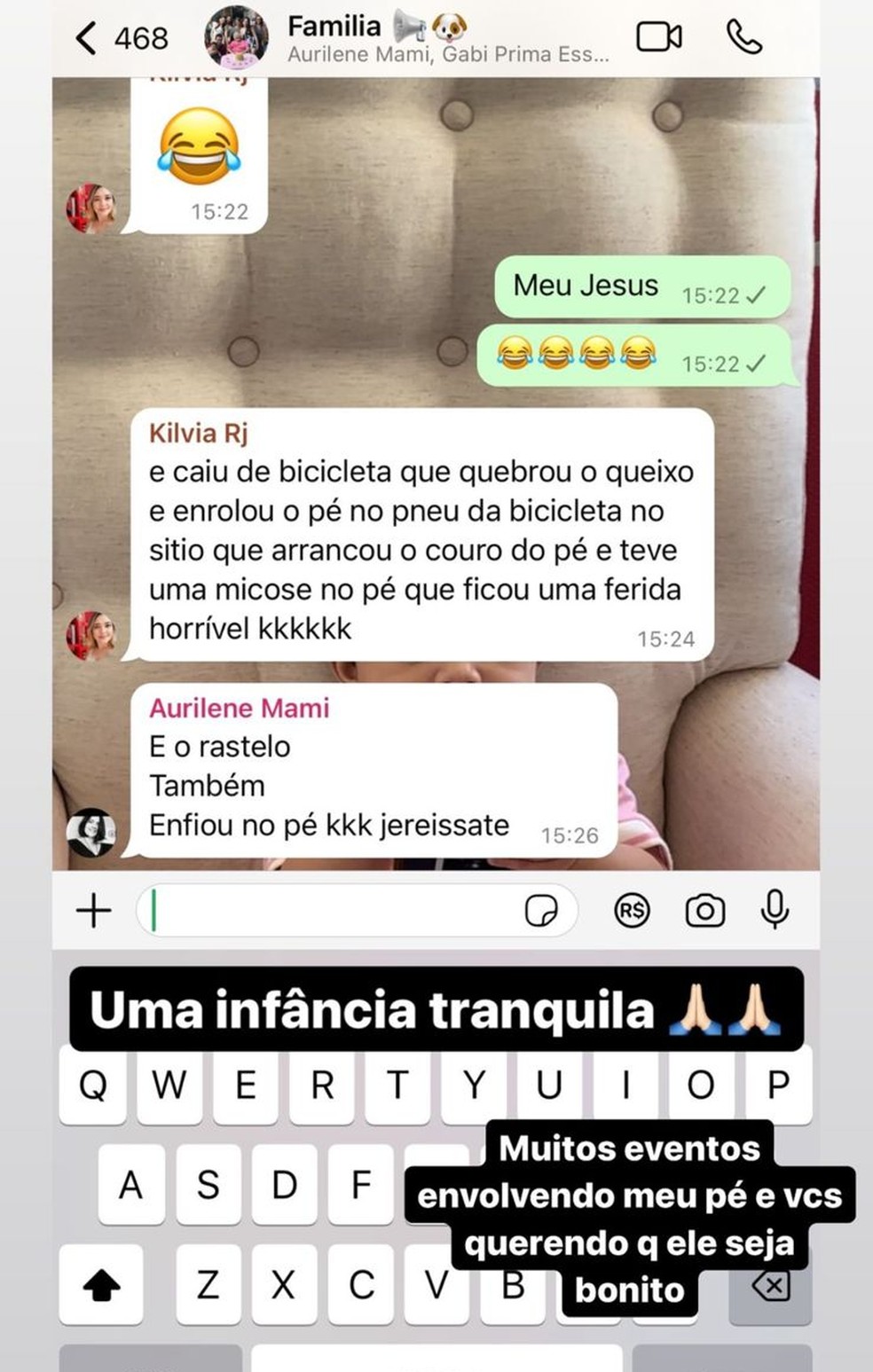Open the camera to capture a photo

(x=704, y=910)
